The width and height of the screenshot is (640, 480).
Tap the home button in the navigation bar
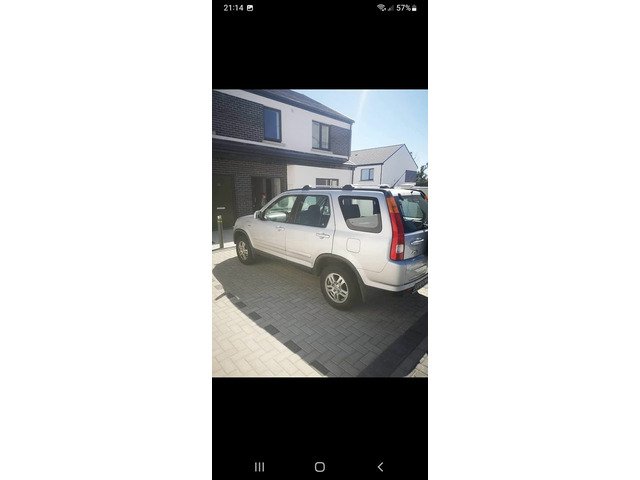point(320,467)
